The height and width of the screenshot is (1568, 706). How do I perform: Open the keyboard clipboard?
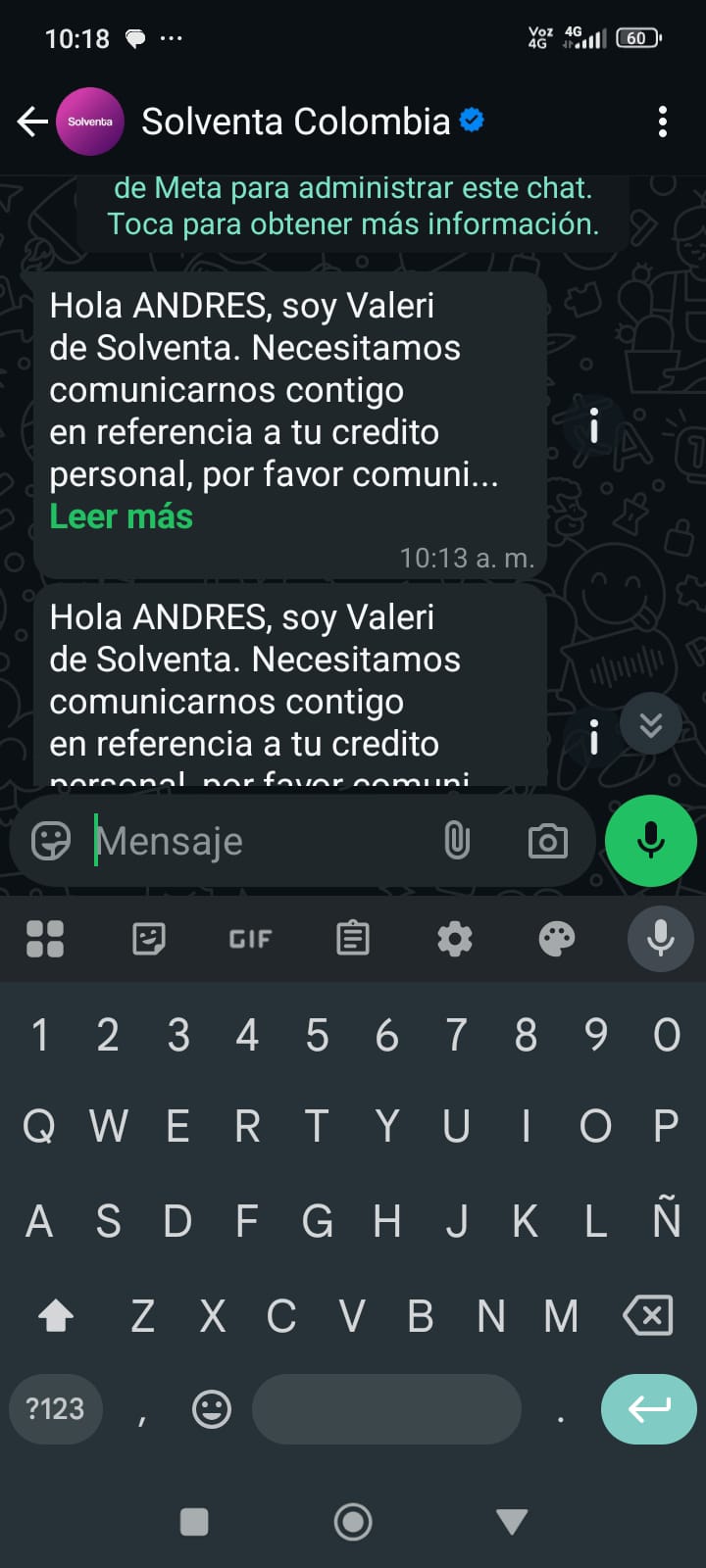coord(353,939)
